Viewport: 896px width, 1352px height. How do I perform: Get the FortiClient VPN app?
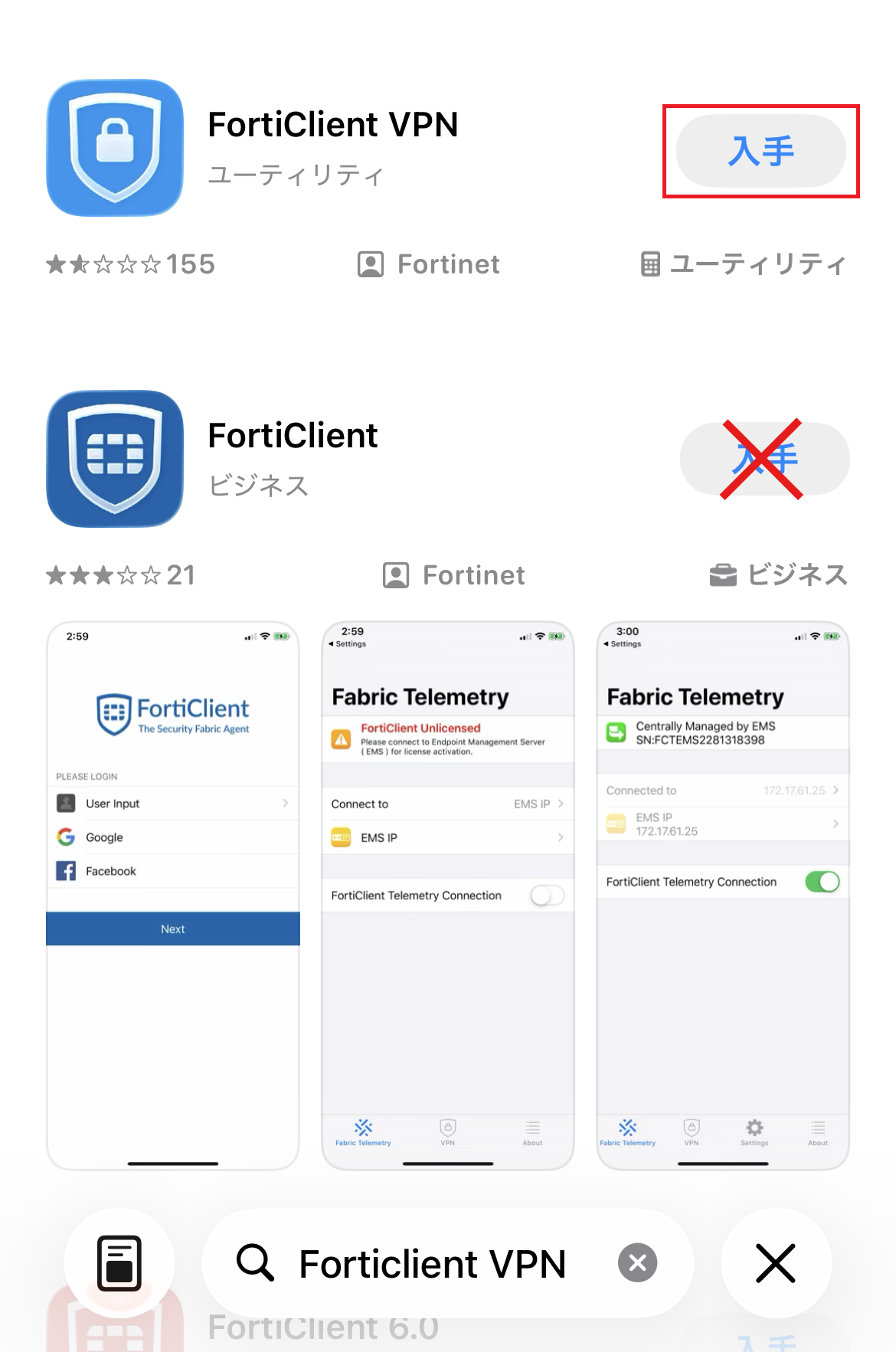point(760,151)
